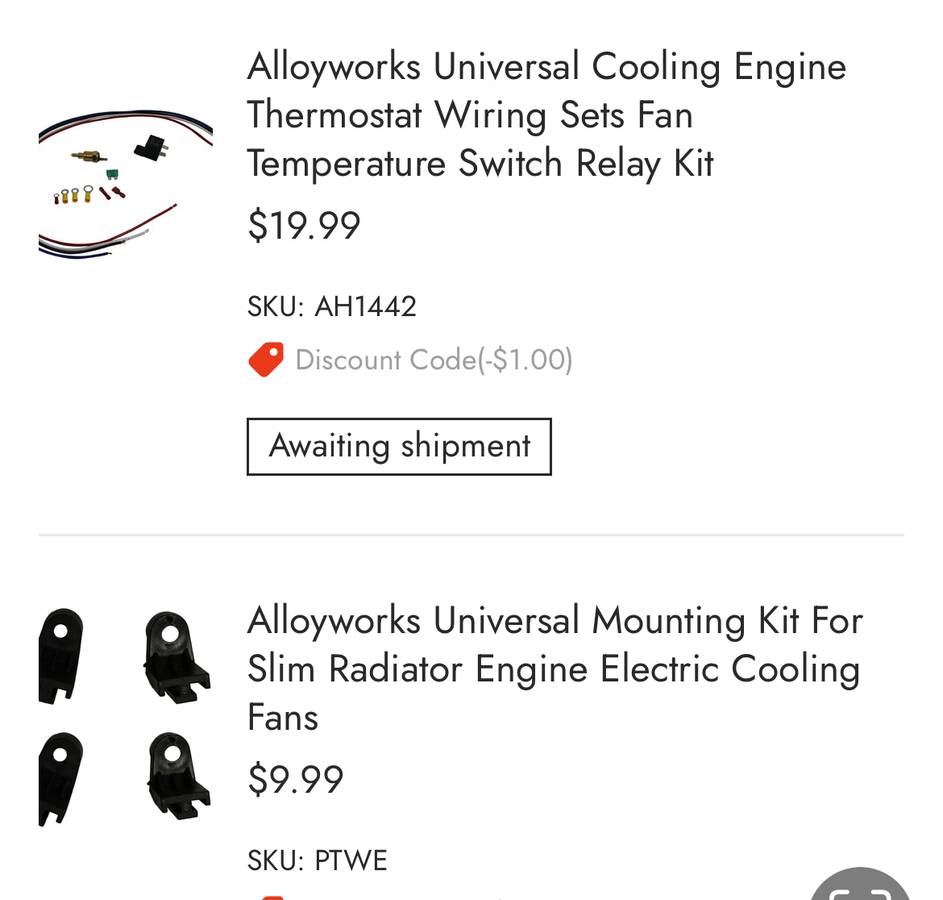Tap the Awaiting shipment status button
Image resolution: width=943 pixels, height=900 pixels.
click(399, 446)
